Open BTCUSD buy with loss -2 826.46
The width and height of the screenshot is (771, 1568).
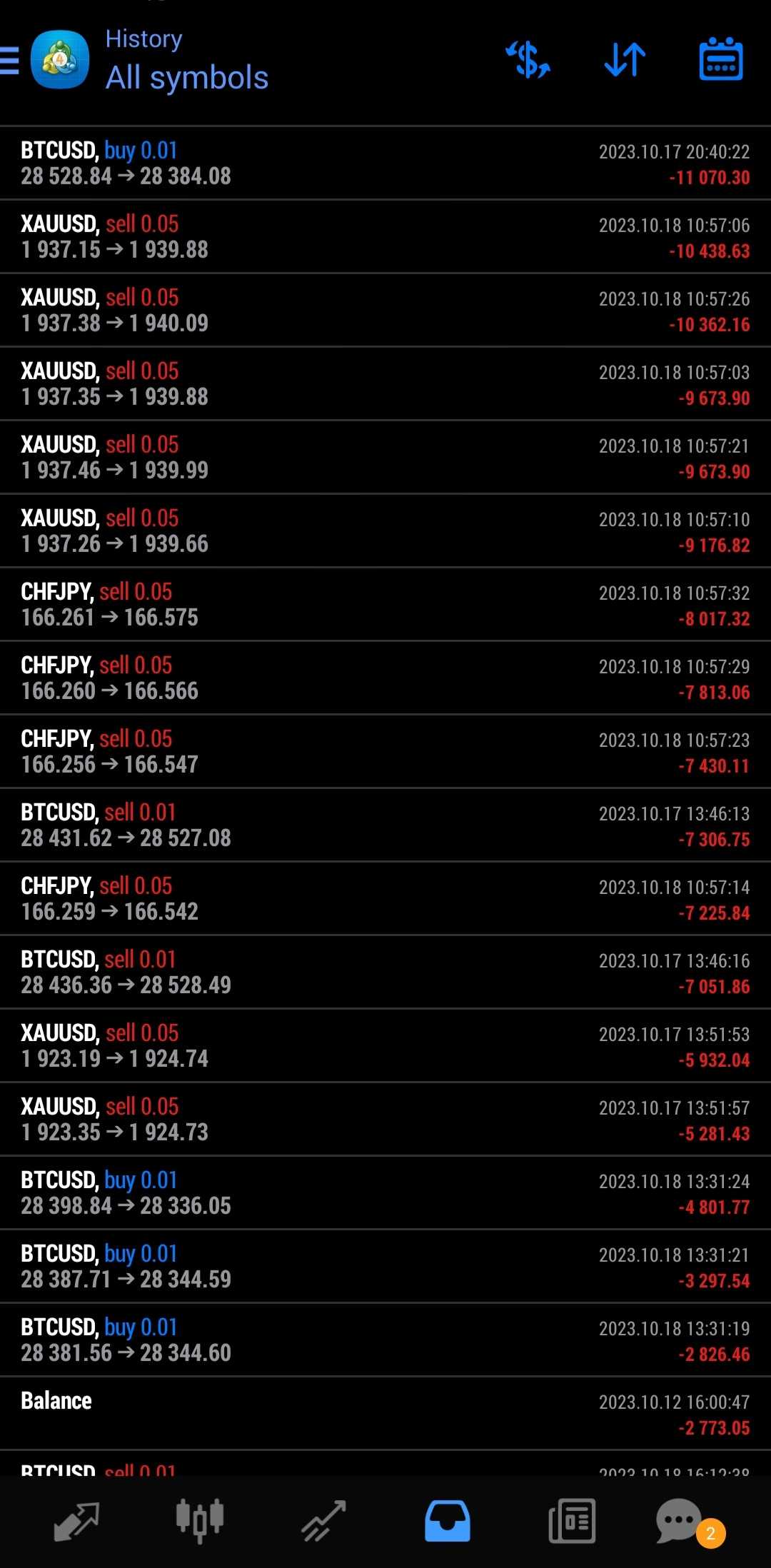tap(385, 1340)
